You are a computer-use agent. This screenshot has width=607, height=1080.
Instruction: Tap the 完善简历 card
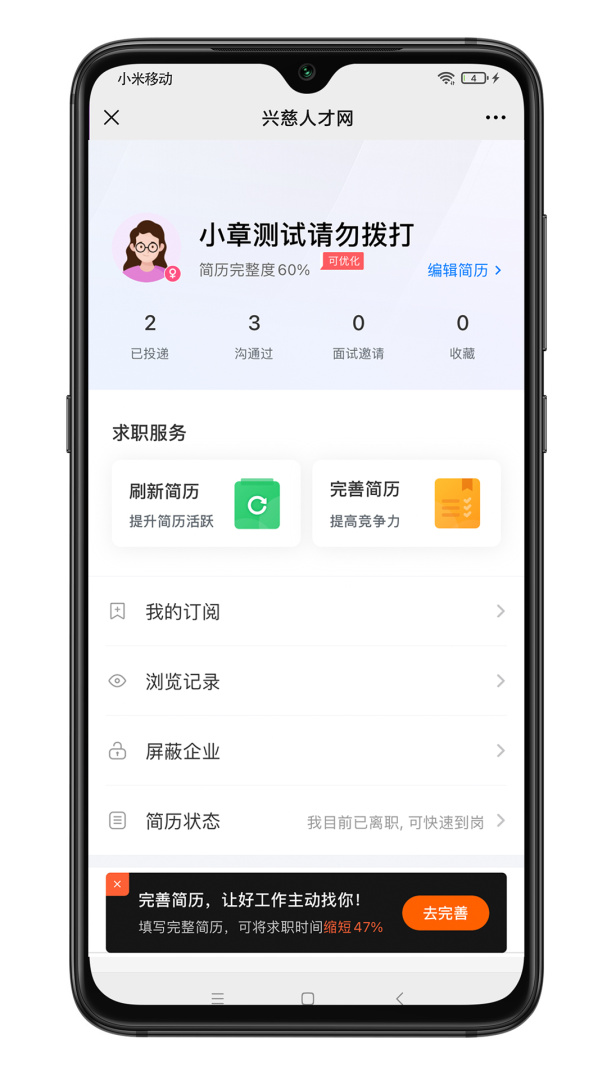point(406,504)
